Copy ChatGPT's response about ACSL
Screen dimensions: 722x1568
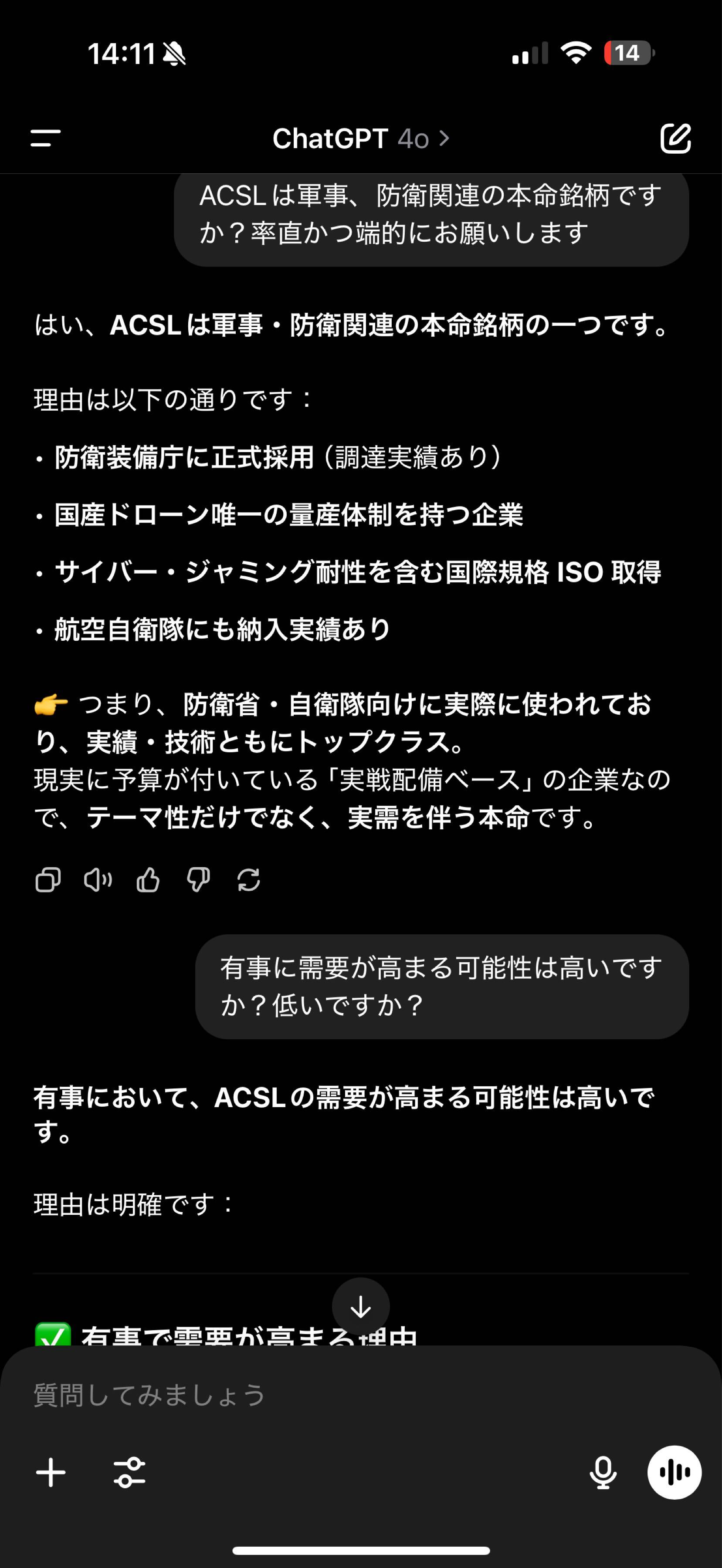pyautogui.click(x=47, y=879)
